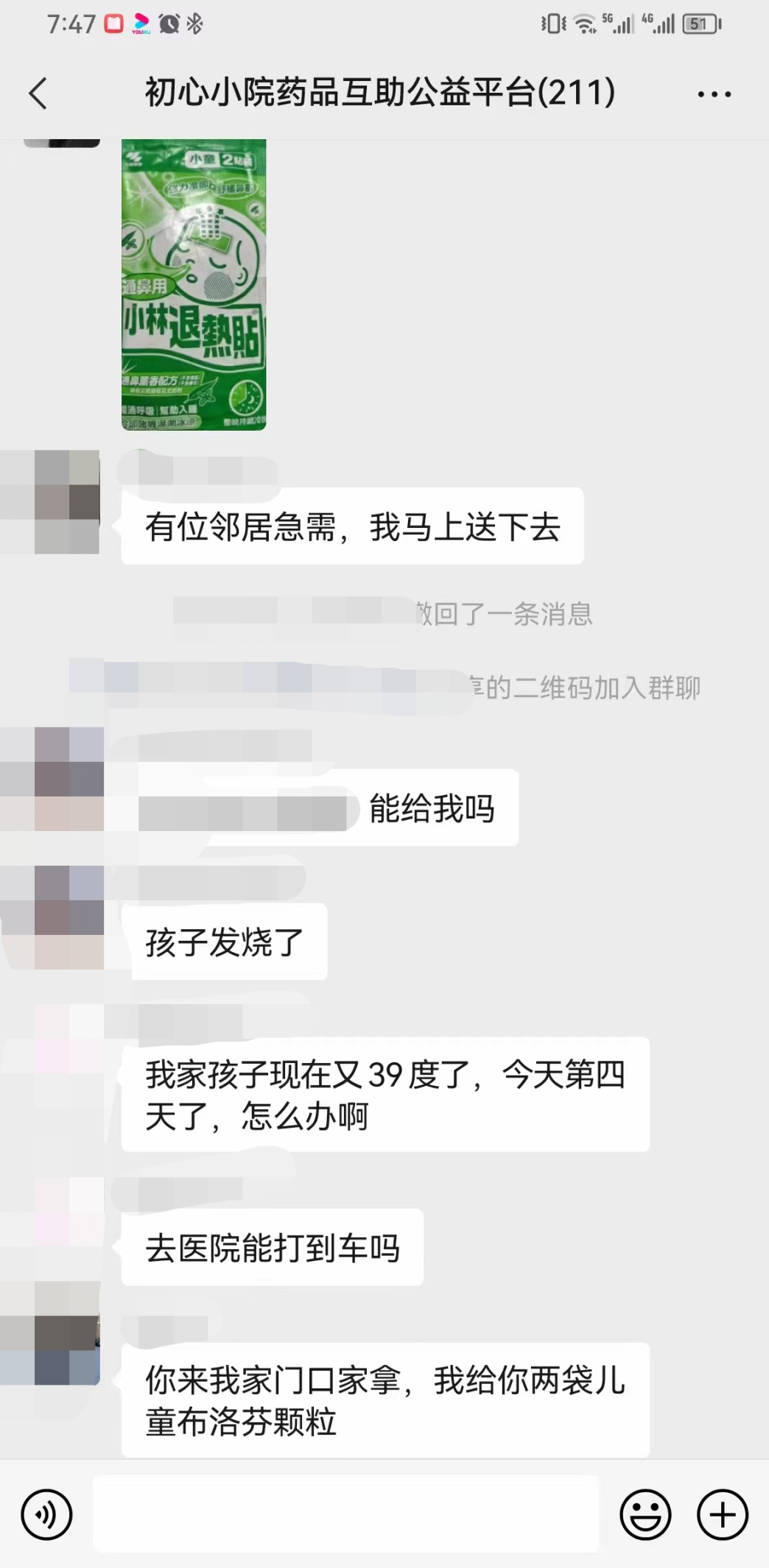Screen dimensions: 769x1568
Task: Open avatar of sender of 有位邻居急需 message
Action: [66, 502]
